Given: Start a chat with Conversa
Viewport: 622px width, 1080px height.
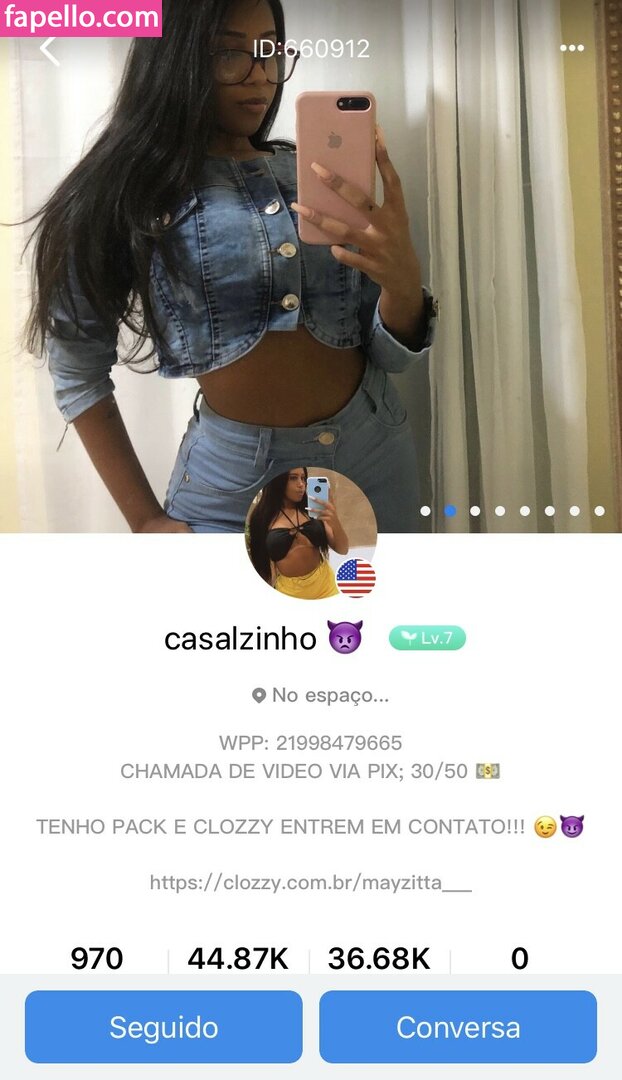Looking at the screenshot, I should tap(458, 1026).
